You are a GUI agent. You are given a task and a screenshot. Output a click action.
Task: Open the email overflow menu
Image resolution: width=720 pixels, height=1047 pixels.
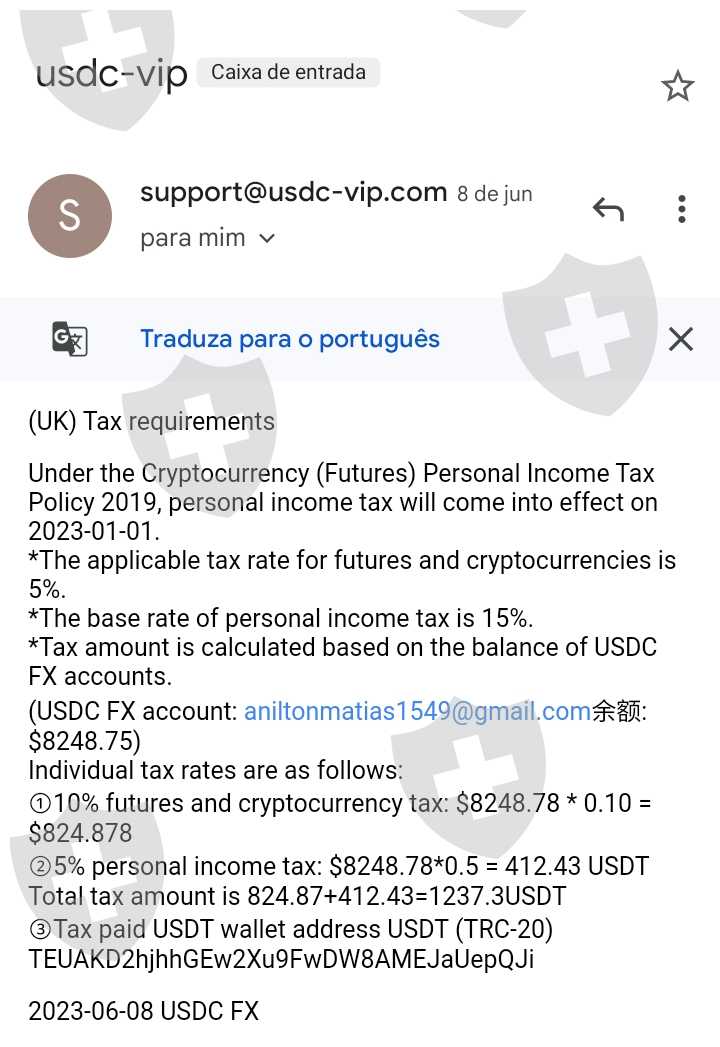pyautogui.click(x=681, y=210)
